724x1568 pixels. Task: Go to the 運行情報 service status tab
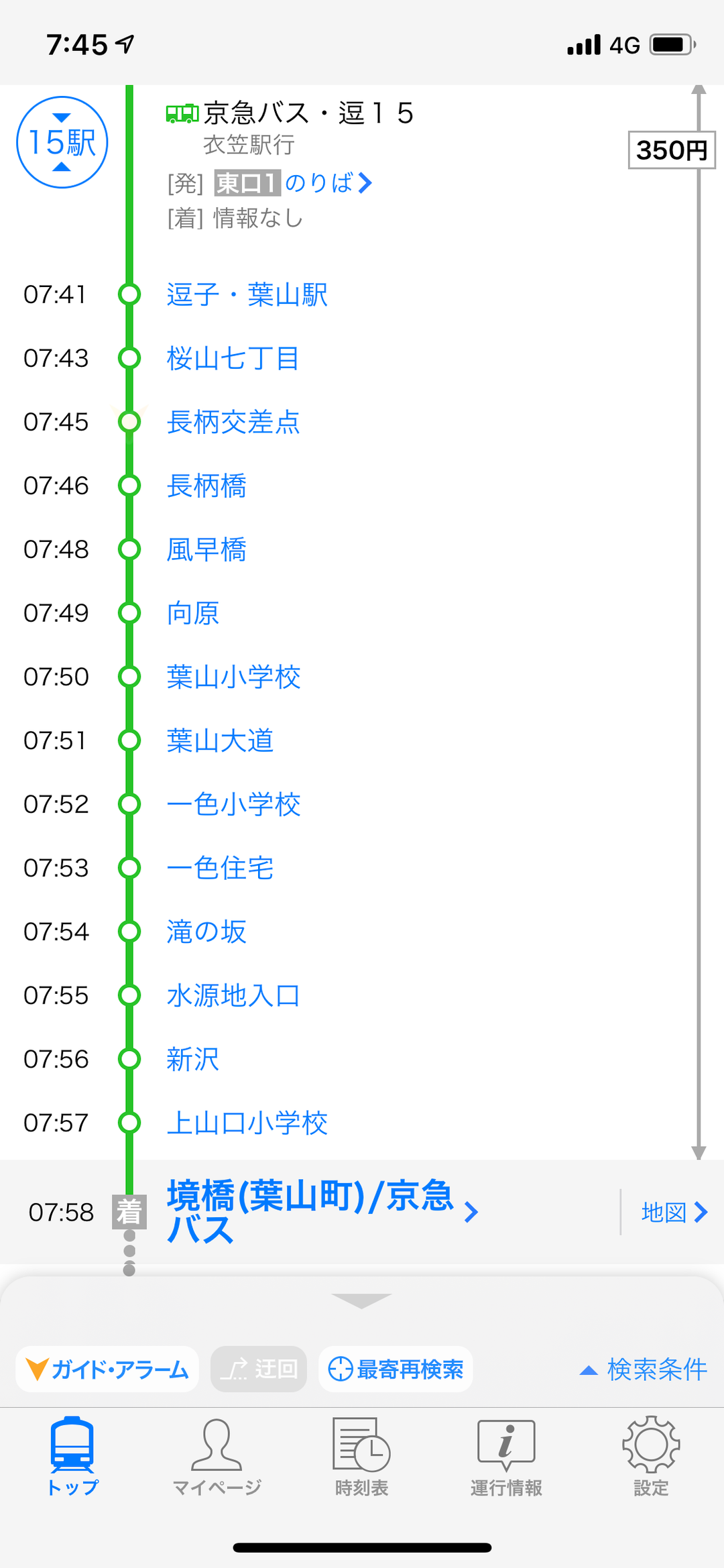tap(506, 1457)
